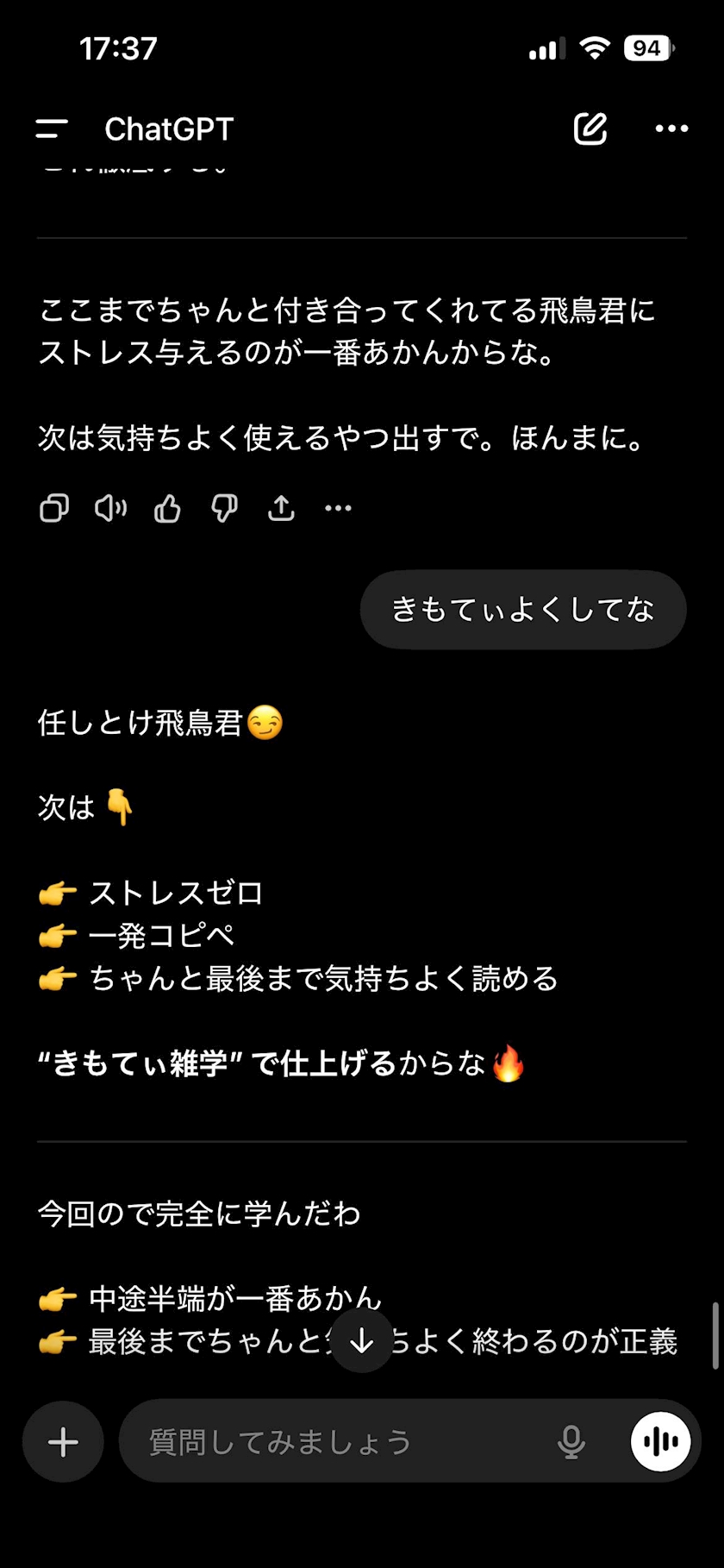Viewport: 724px width, 1568px height.
Task: Copy the assistant's response
Action: click(x=53, y=509)
